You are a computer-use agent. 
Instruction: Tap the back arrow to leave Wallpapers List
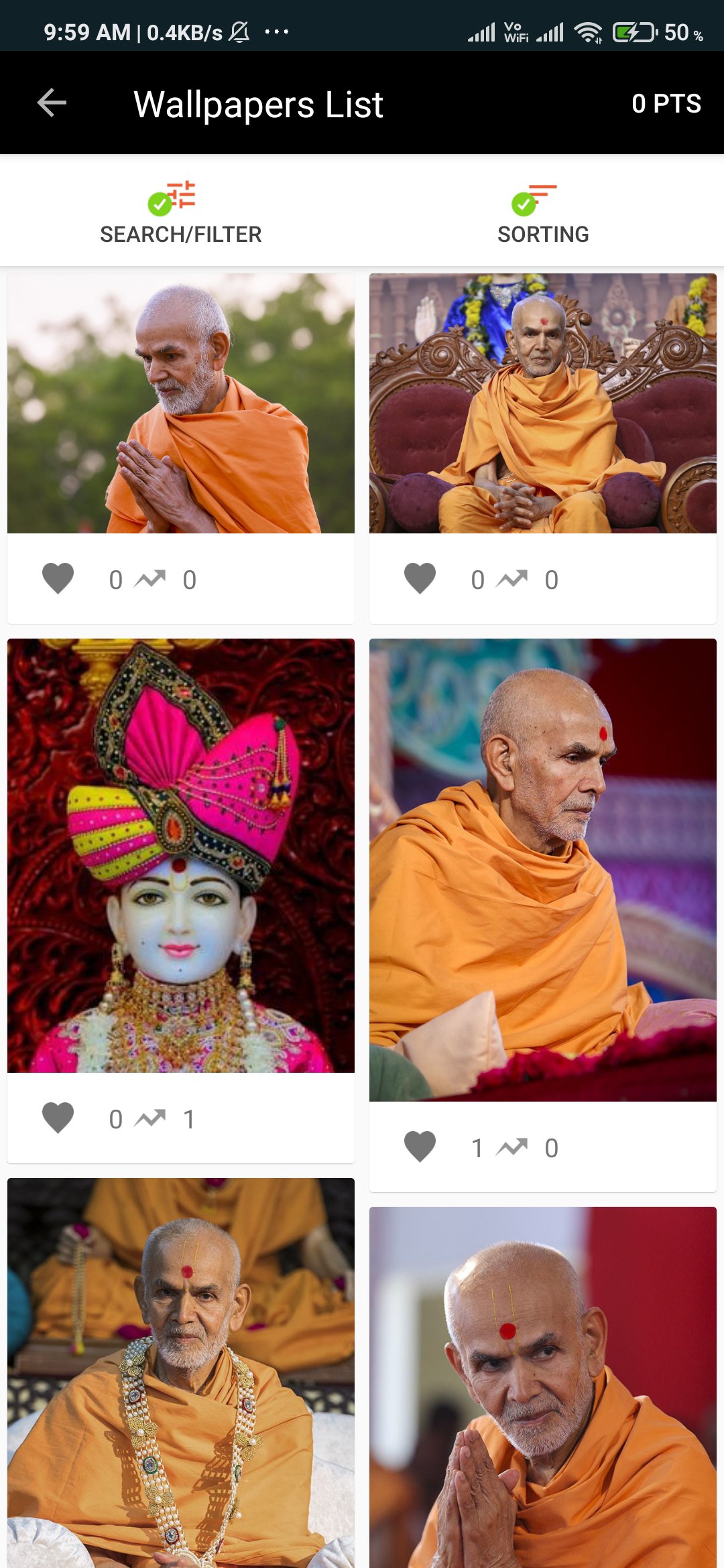tap(50, 104)
